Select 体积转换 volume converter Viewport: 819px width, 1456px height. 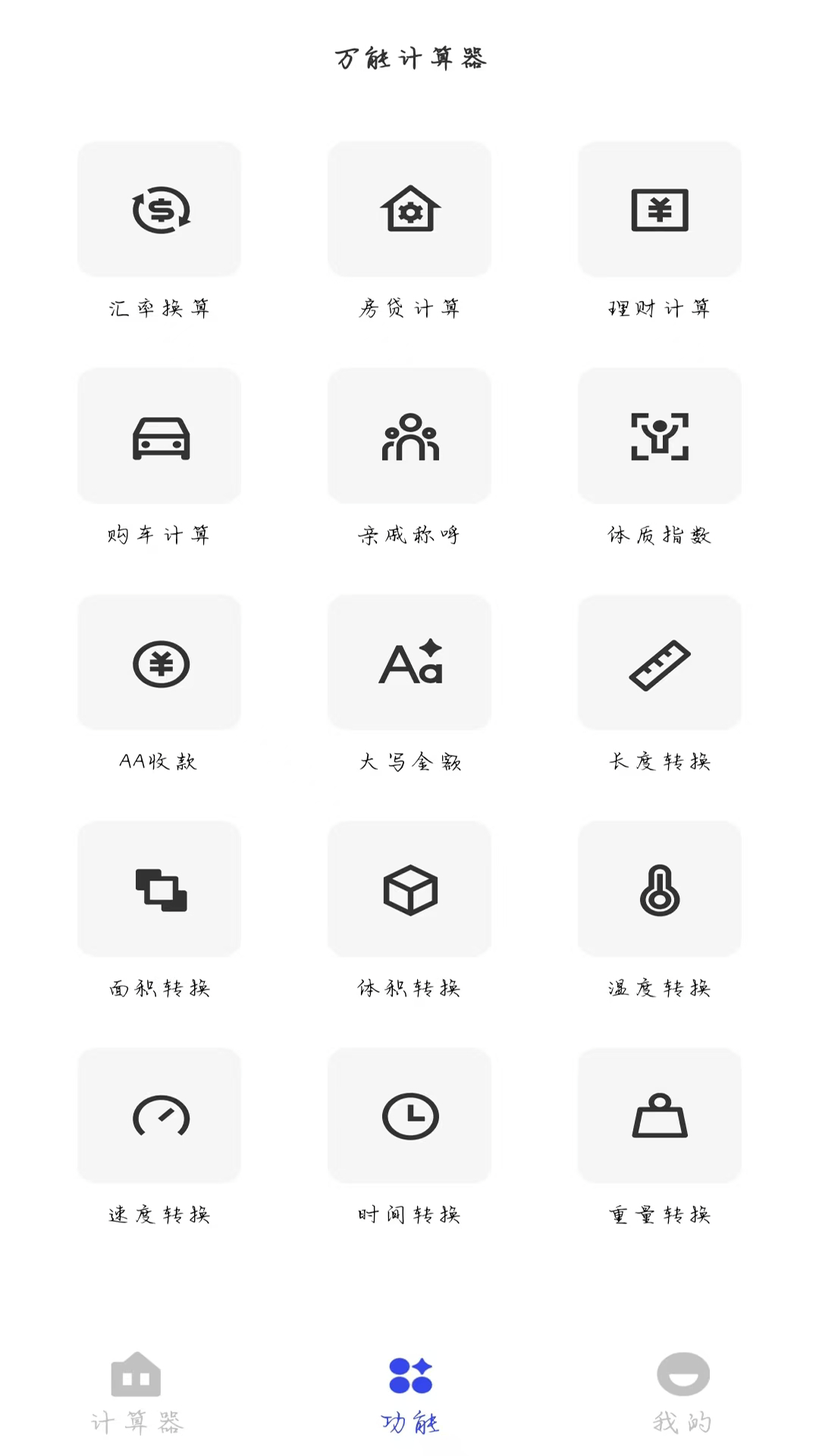pos(409,890)
